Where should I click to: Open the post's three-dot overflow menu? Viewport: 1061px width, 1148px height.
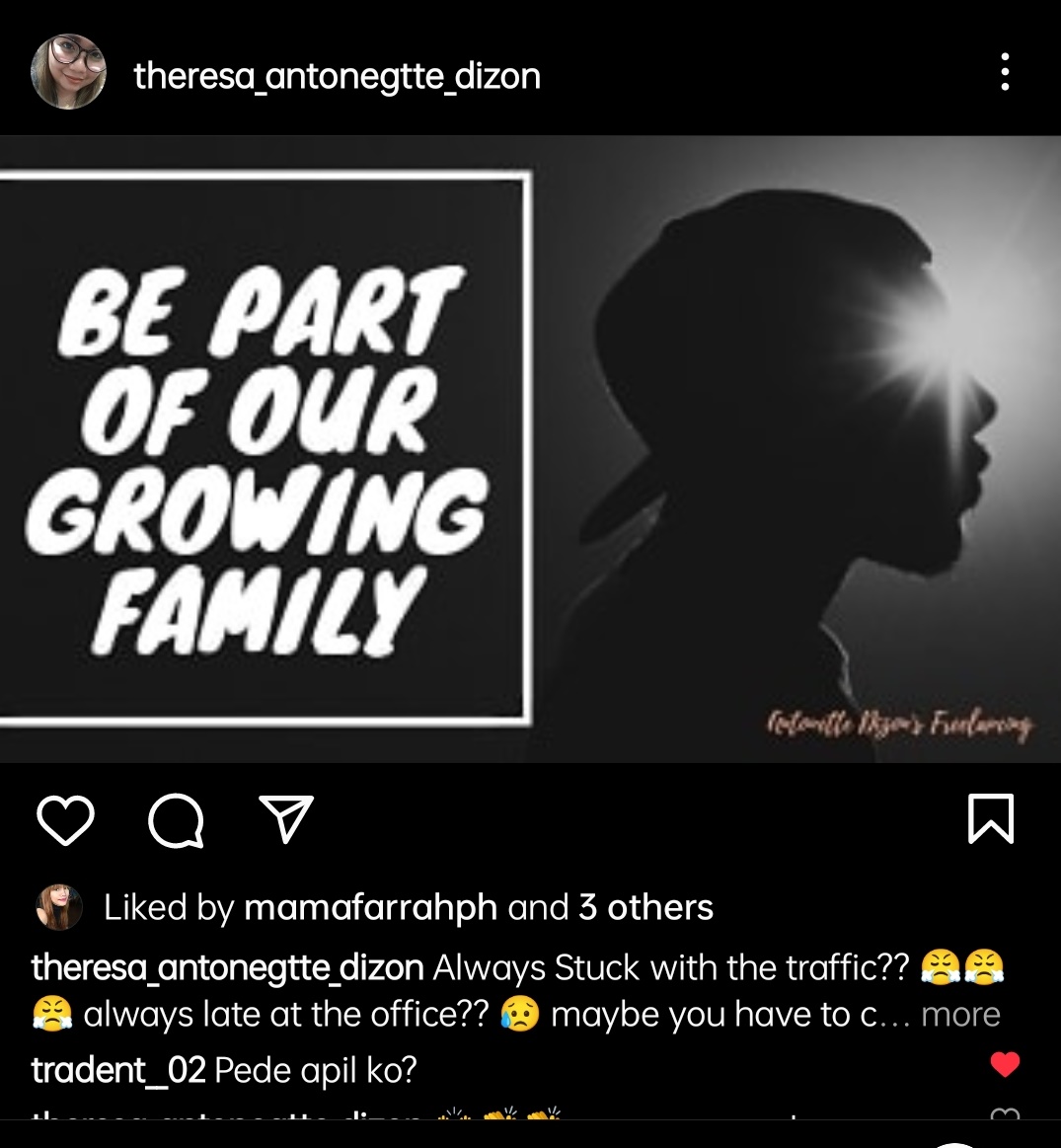pos(1005,72)
